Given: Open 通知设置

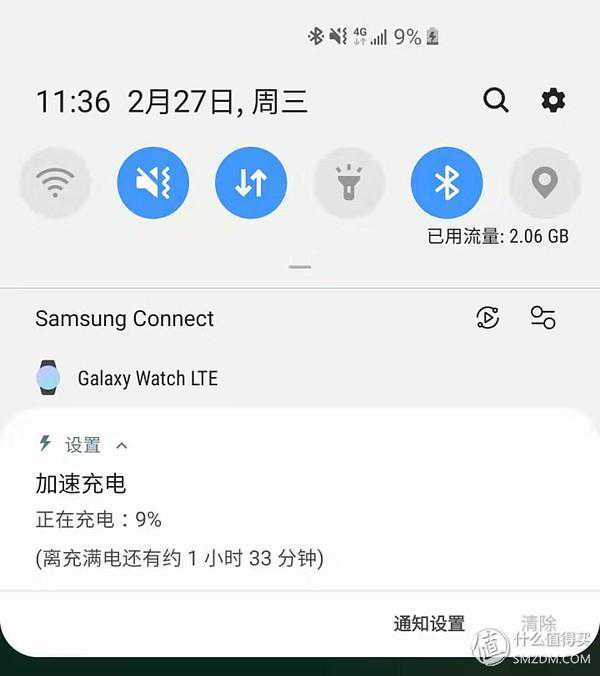Looking at the screenshot, I should (x=429, y=624).
